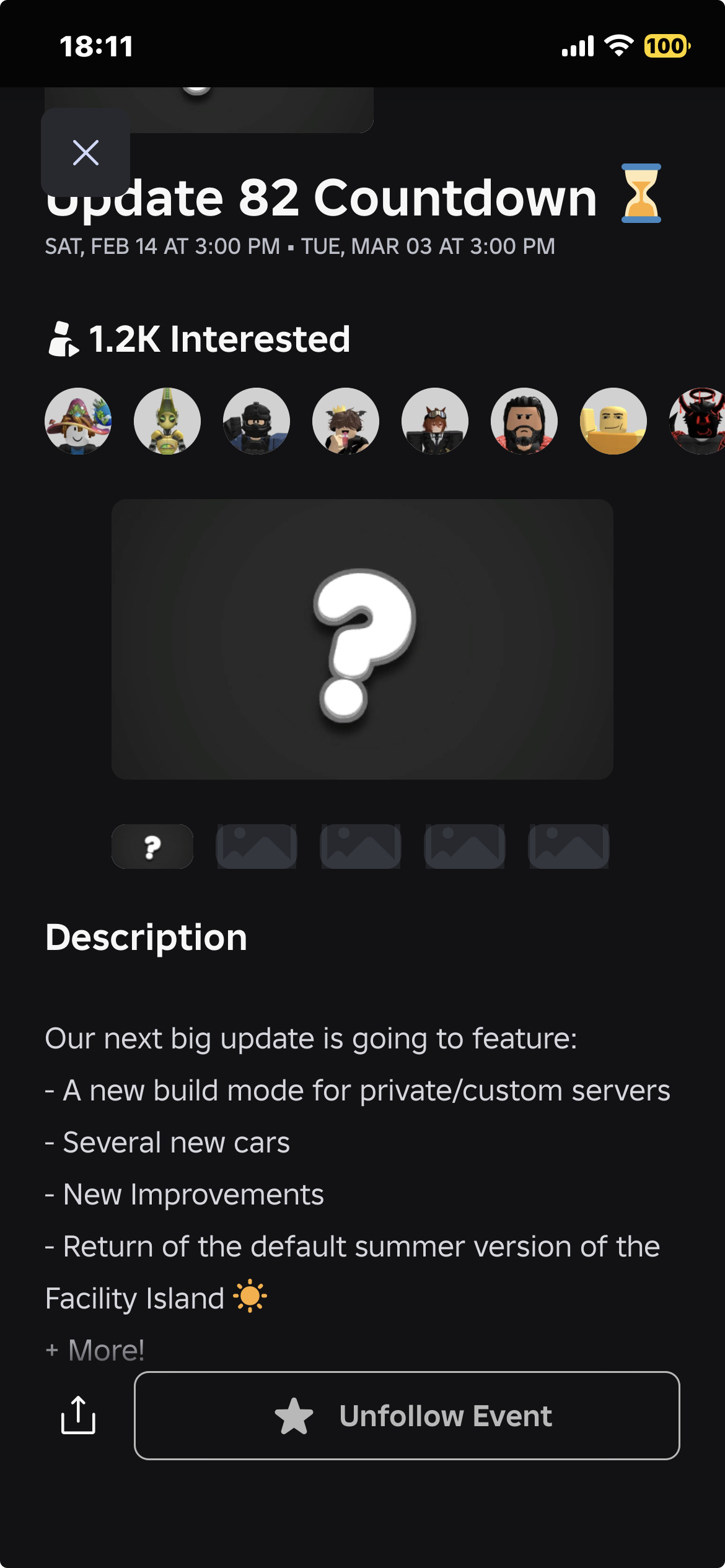Open the large question mark preview image

pyautogui.click(x=362, y=639)
